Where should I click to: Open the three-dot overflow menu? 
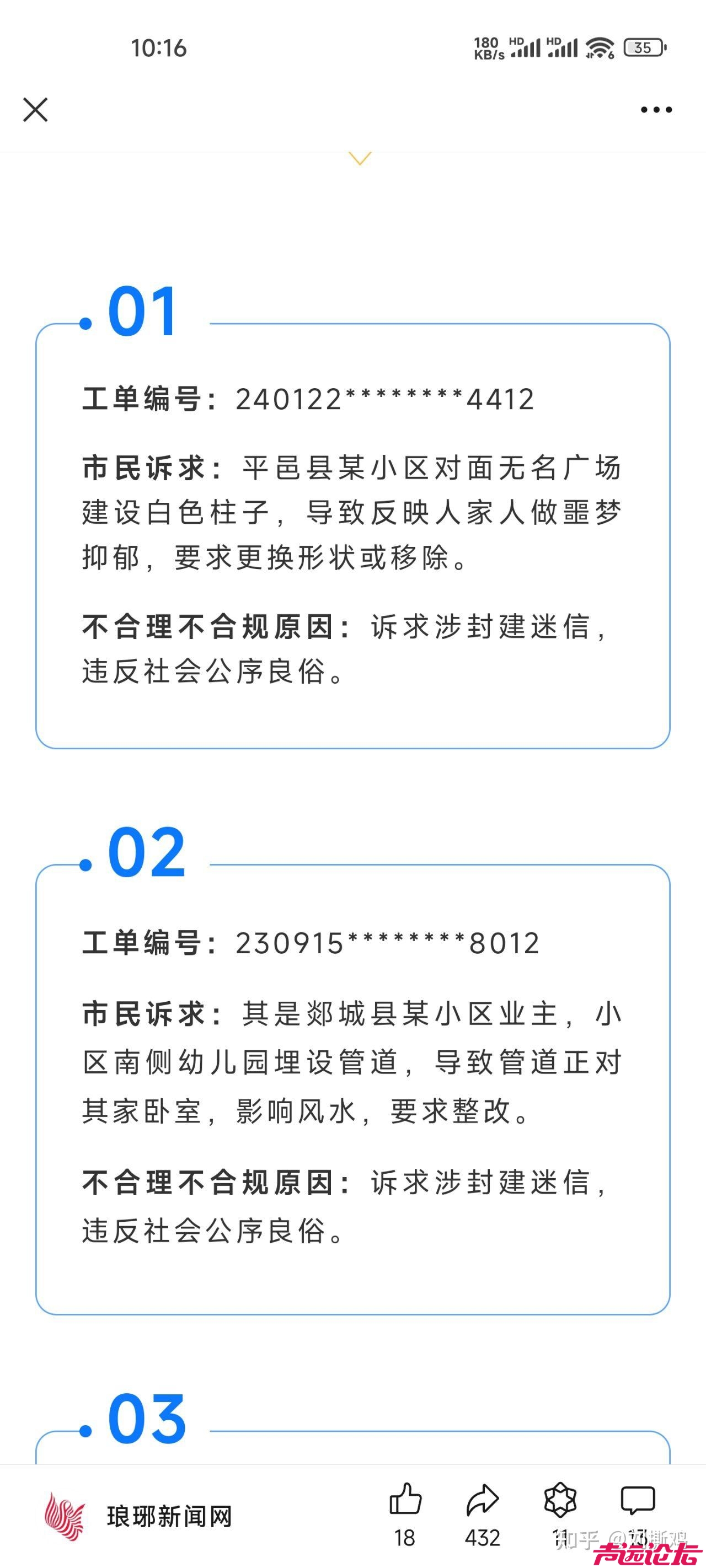point(656,110)
